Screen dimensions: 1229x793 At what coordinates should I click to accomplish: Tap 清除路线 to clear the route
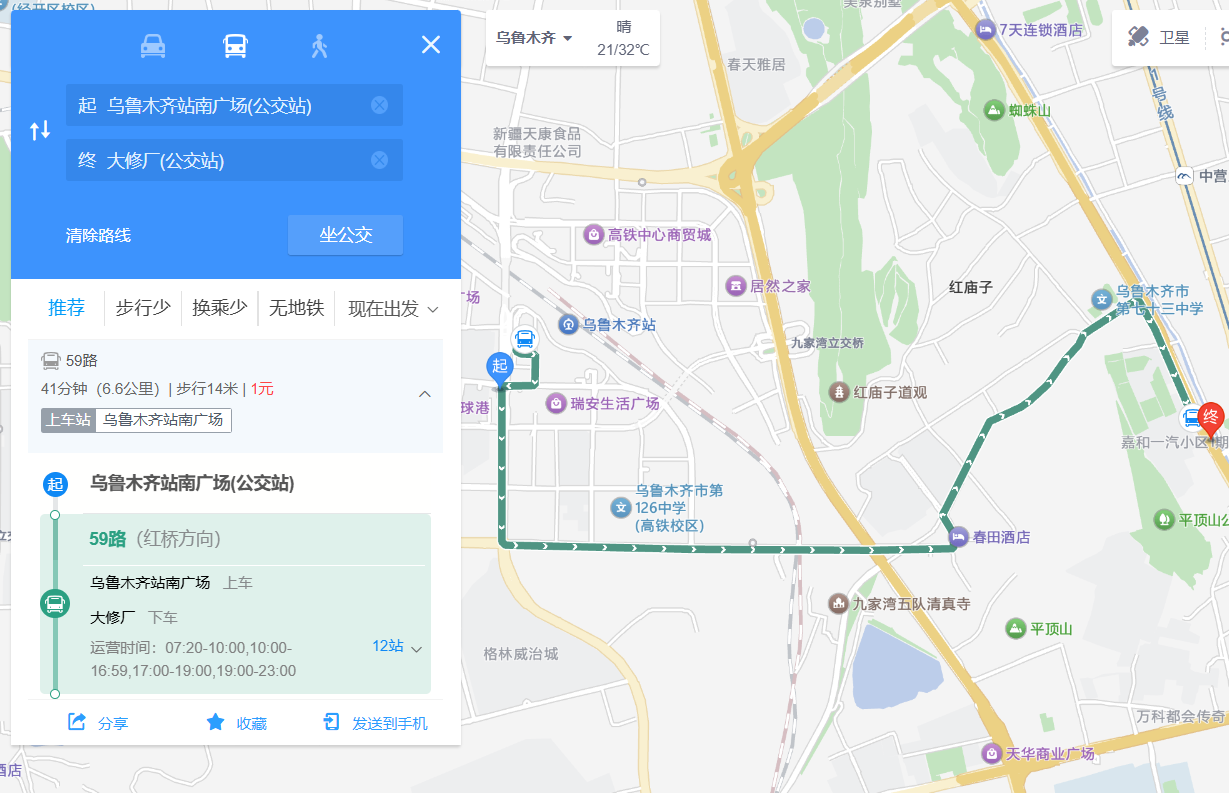(98, 236)
